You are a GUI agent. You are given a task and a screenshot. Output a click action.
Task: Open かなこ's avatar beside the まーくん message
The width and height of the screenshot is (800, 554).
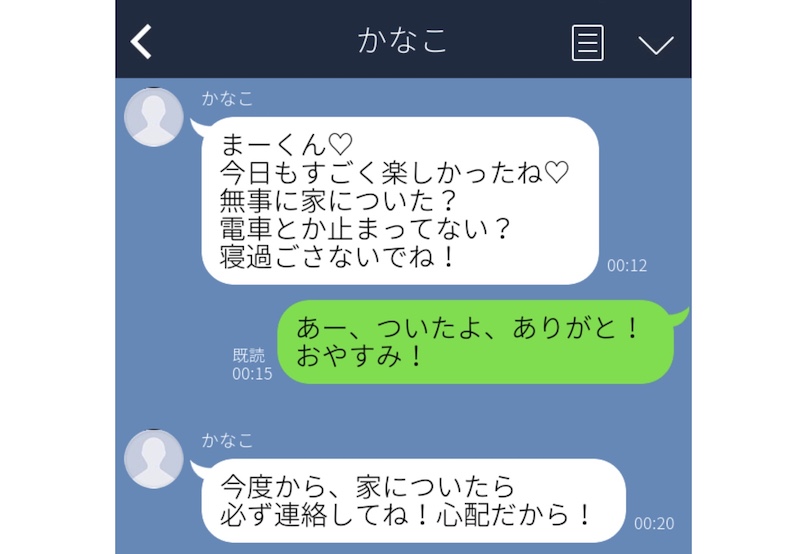click(x=153, y=118)
